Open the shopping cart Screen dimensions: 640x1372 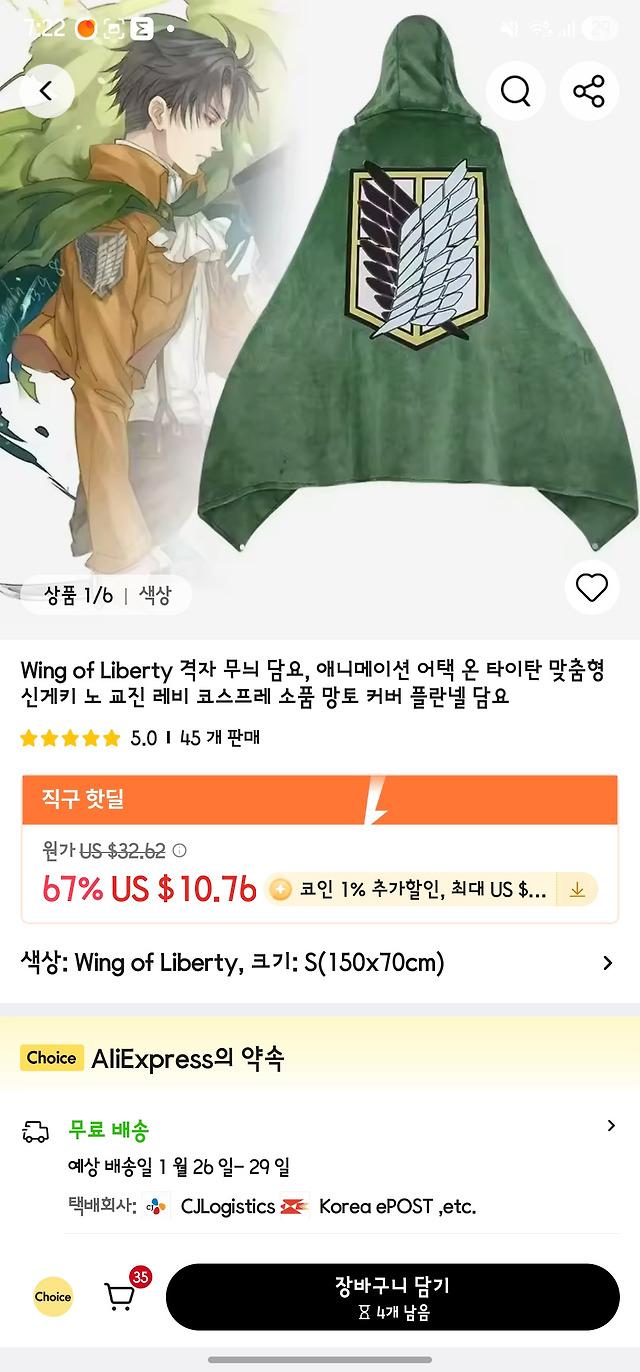click(x=121, y=1296)
